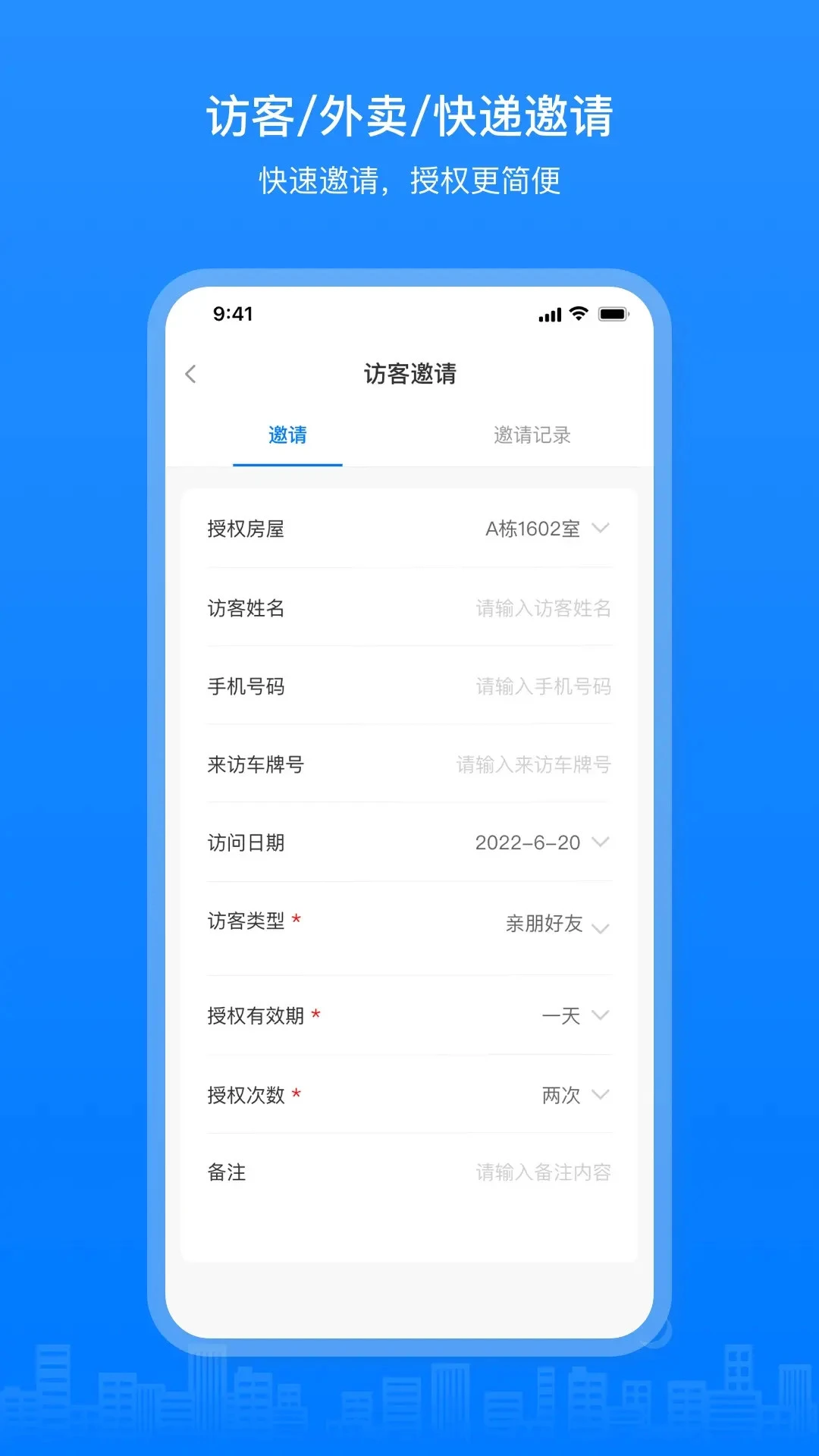819x1456 pixels.
Task: Tap the 亲朋好友 visitor type value
Action: (543, 927)
